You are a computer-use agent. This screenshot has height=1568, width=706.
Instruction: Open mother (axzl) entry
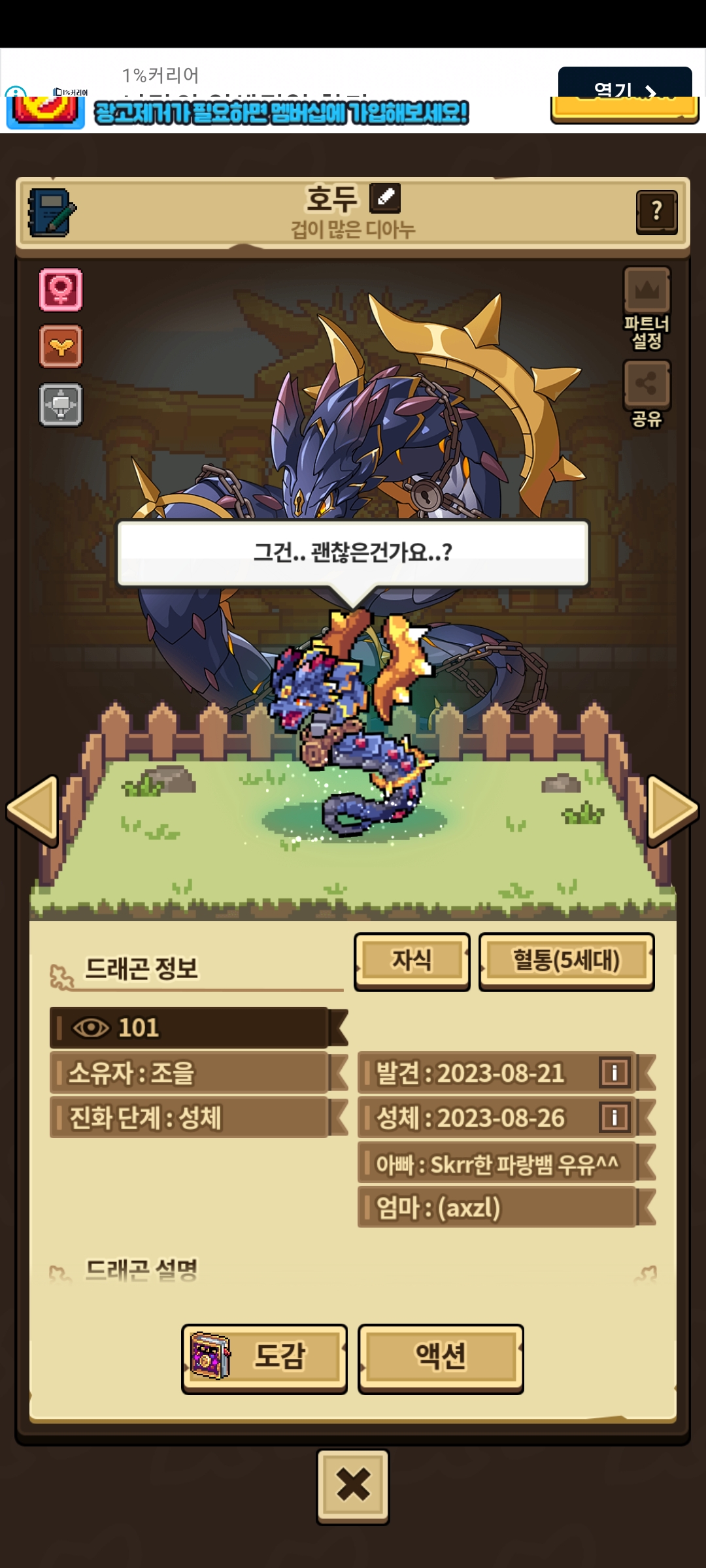pos(497,1207)
